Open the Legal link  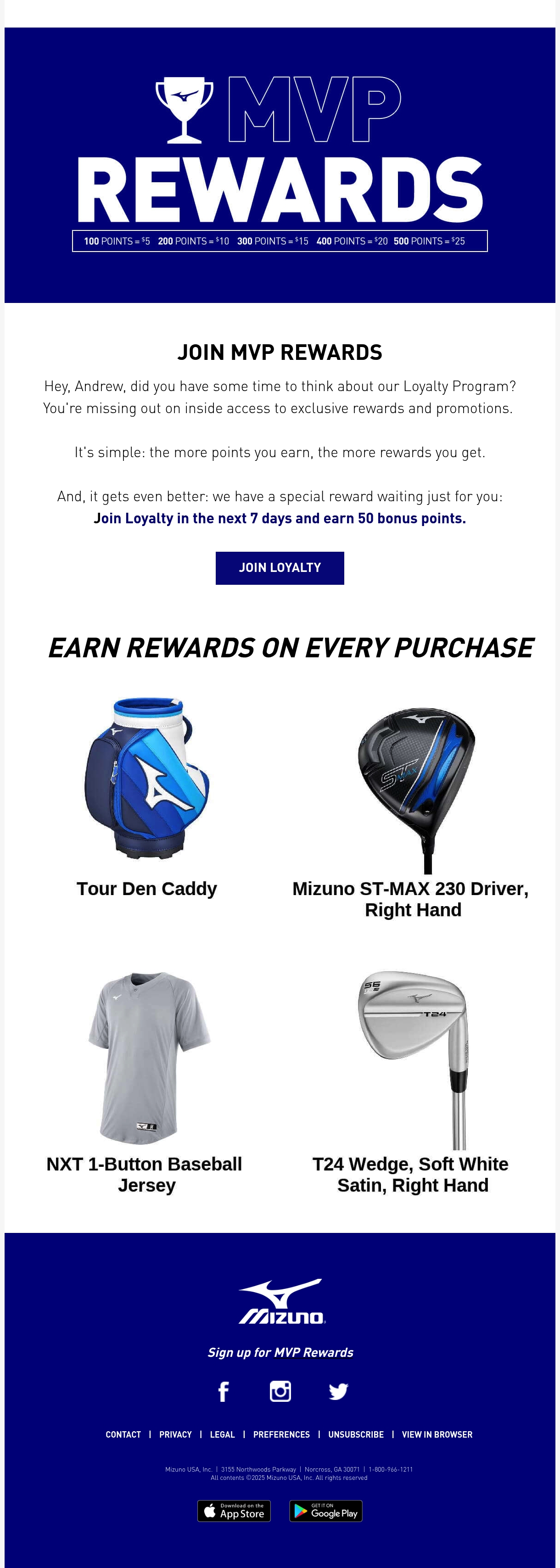pyautogui.click(x=222, y=1434)
